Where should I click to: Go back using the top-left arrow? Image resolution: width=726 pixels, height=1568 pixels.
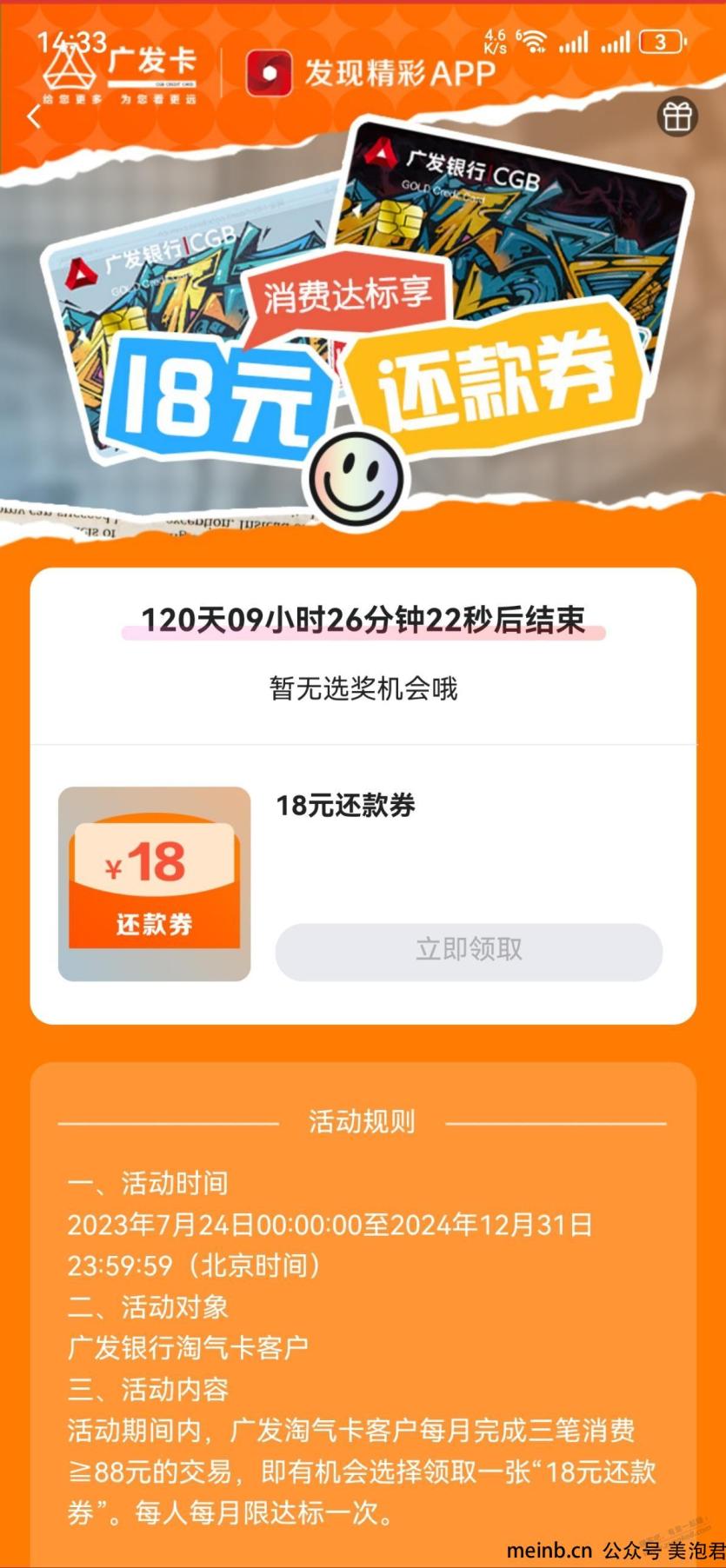point(35,116)
